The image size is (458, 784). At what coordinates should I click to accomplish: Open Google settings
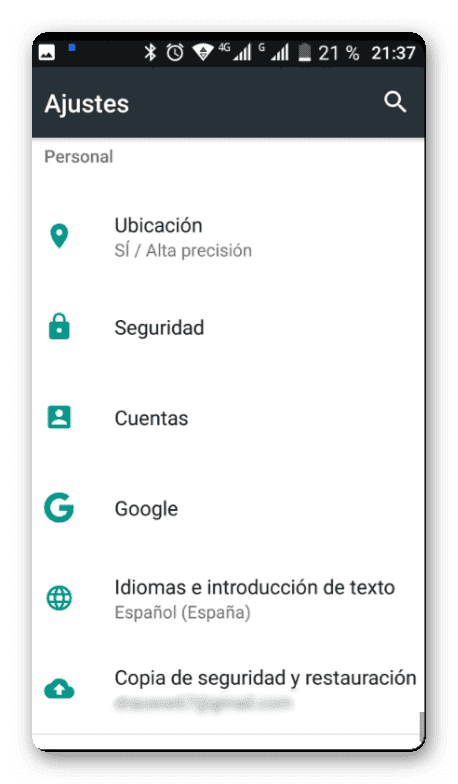coord(228,508)
